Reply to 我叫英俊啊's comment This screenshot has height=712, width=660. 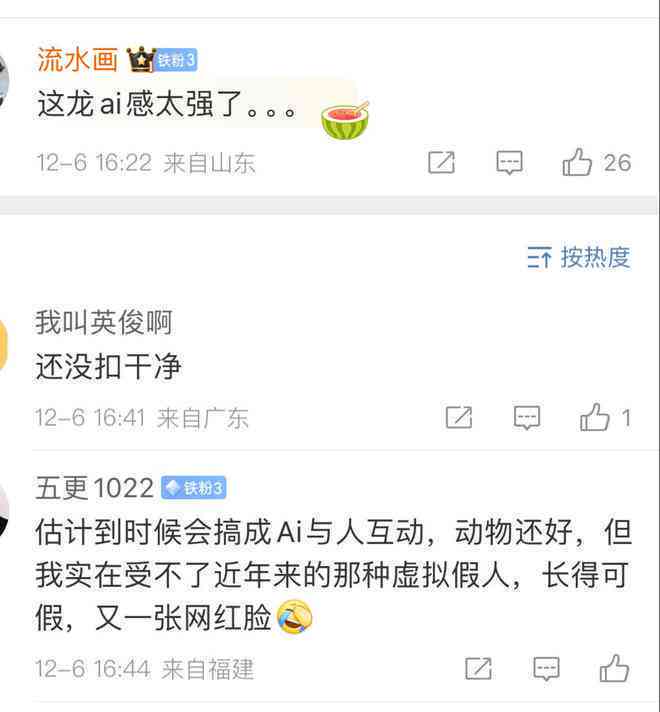coord(527,418)
